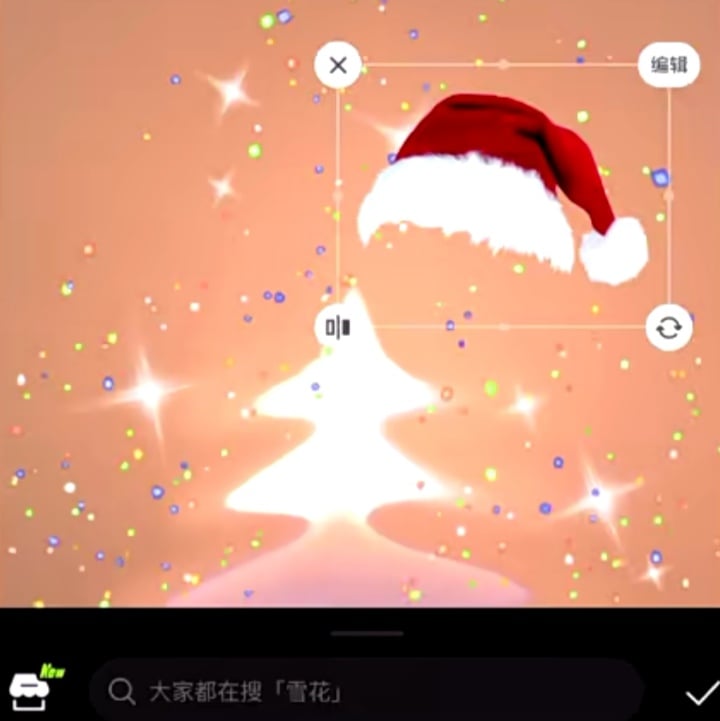Tap the 编辑 button on the sticker
The height and width of the screenshot is (721, 720).
[x=669, y=65]
